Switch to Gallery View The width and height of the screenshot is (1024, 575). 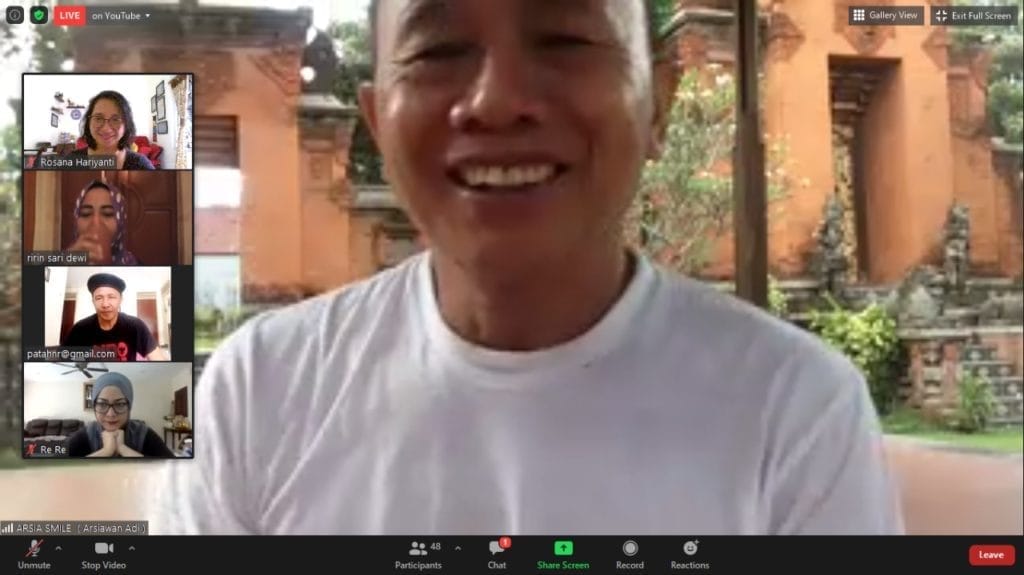click(885, 15)
